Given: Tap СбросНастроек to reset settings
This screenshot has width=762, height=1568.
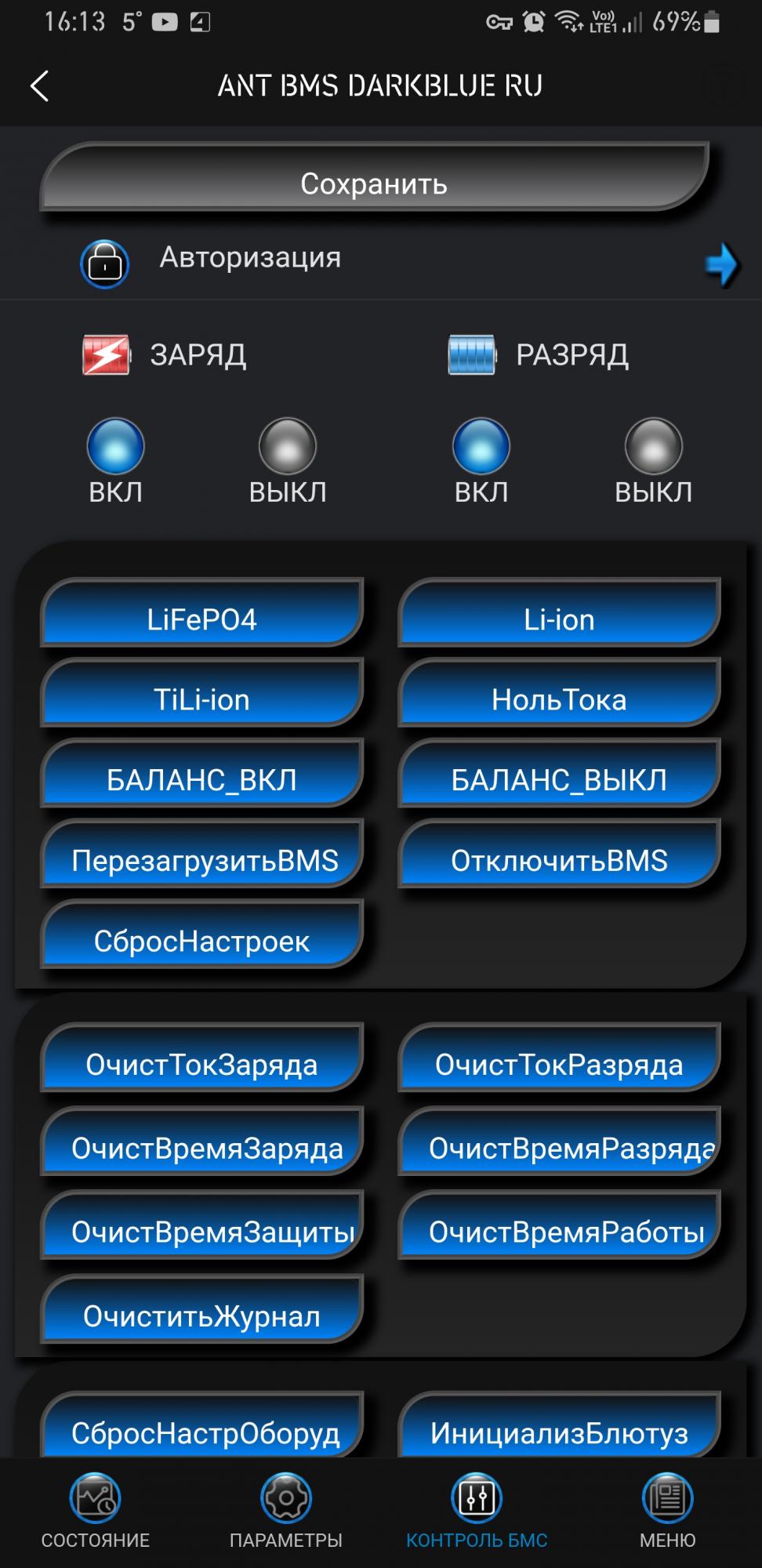Looking at the screenshot, I should pyautogui.click(x=202, y=935).
